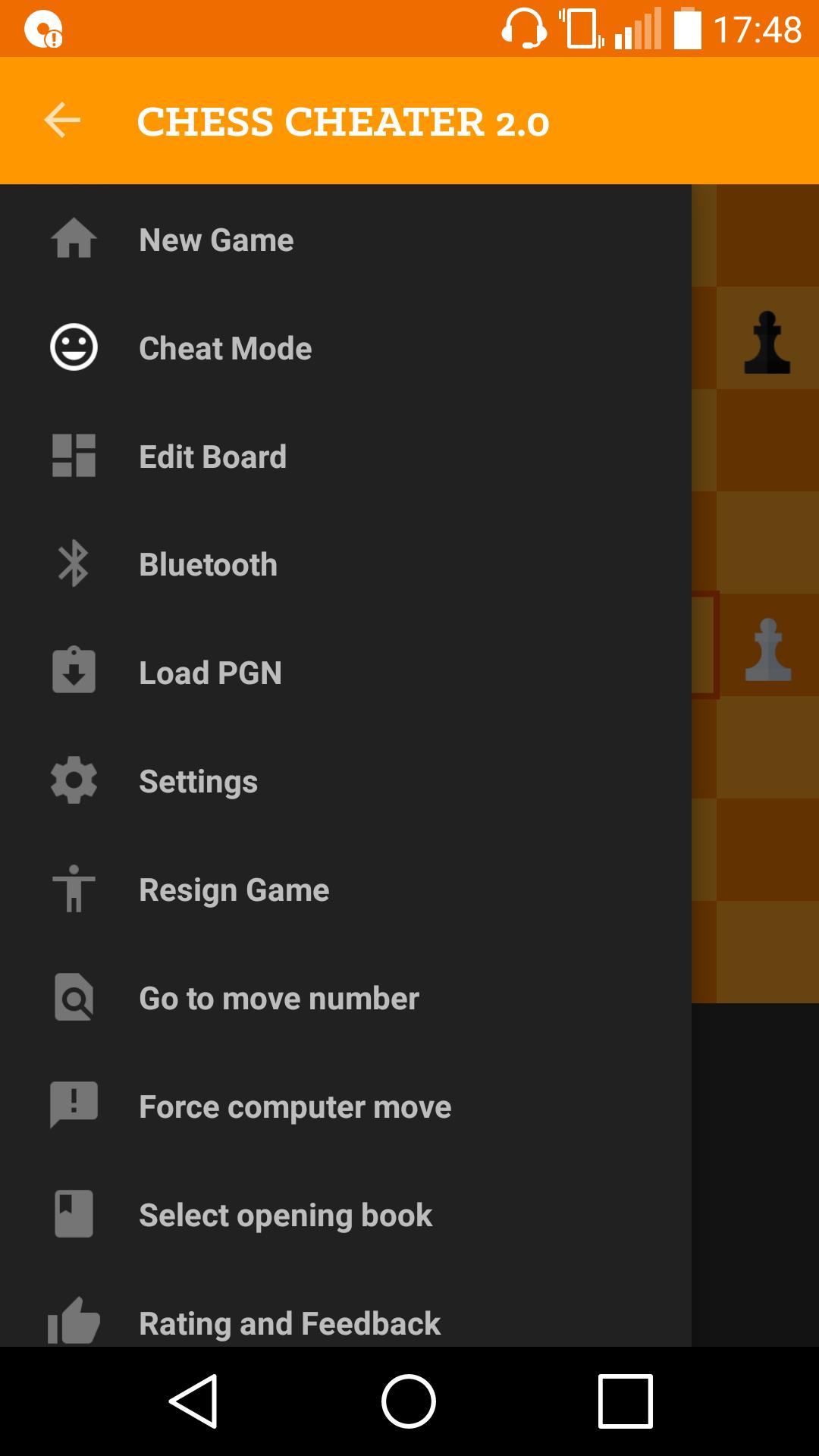This screenshot has width=819, height=1456.
Task: Open the recent apps overview
Action: point(625,1401)
